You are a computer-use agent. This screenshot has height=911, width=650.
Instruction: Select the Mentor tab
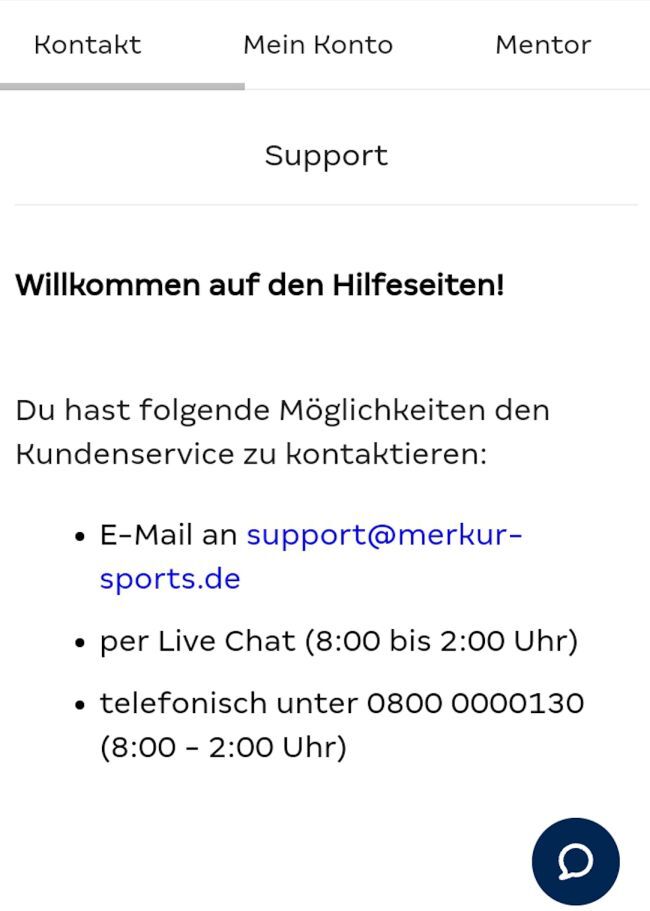543,45
